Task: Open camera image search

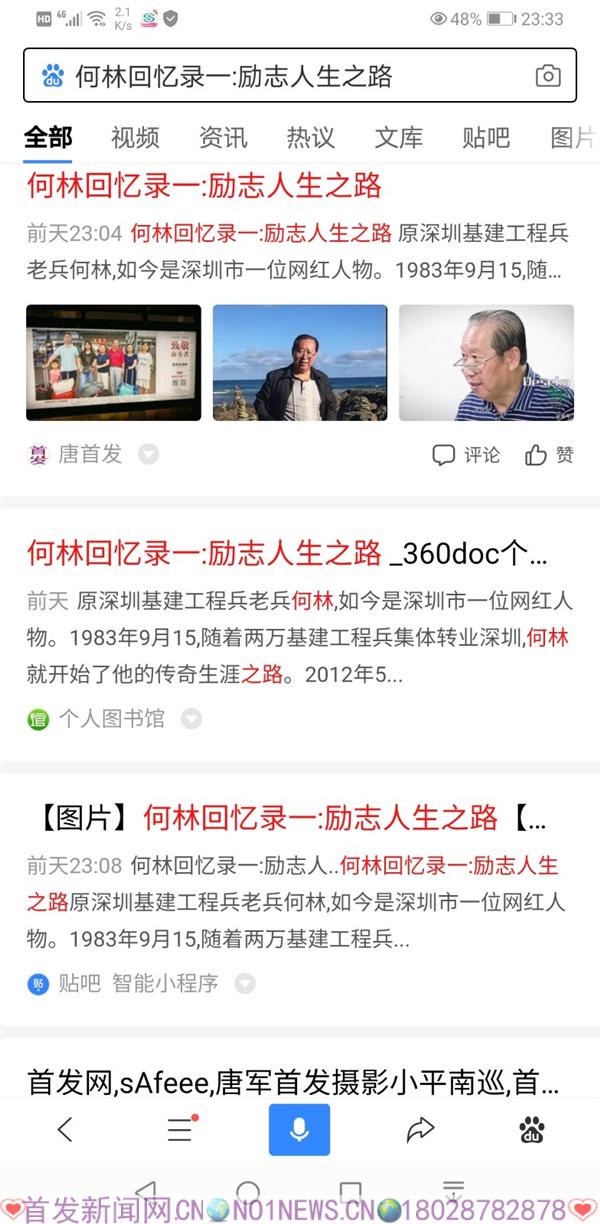Action: click(547, 76)
